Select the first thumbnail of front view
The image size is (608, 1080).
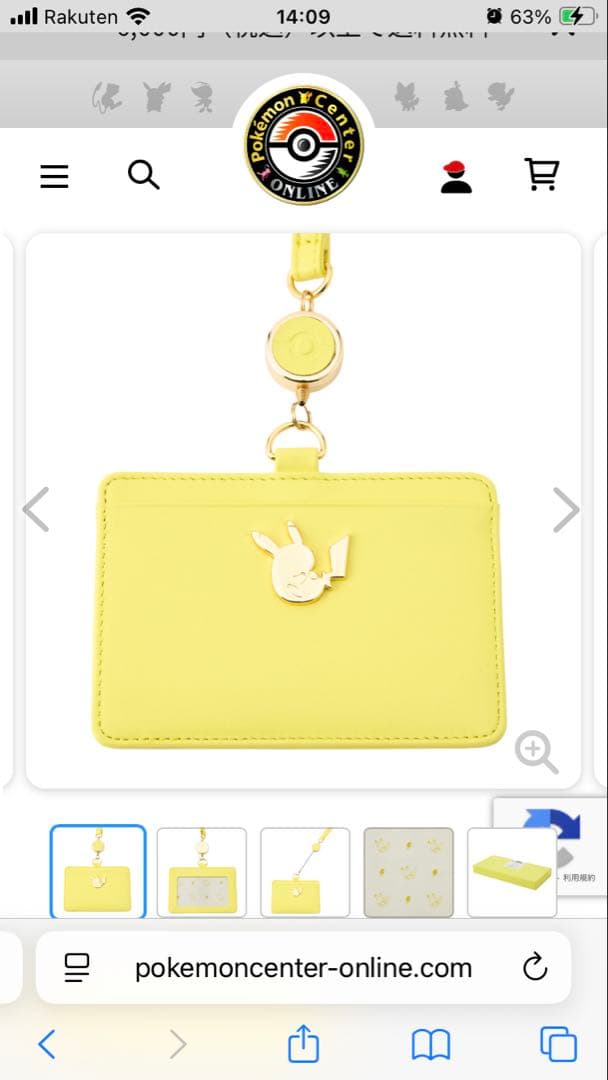[x=98, y=871]
